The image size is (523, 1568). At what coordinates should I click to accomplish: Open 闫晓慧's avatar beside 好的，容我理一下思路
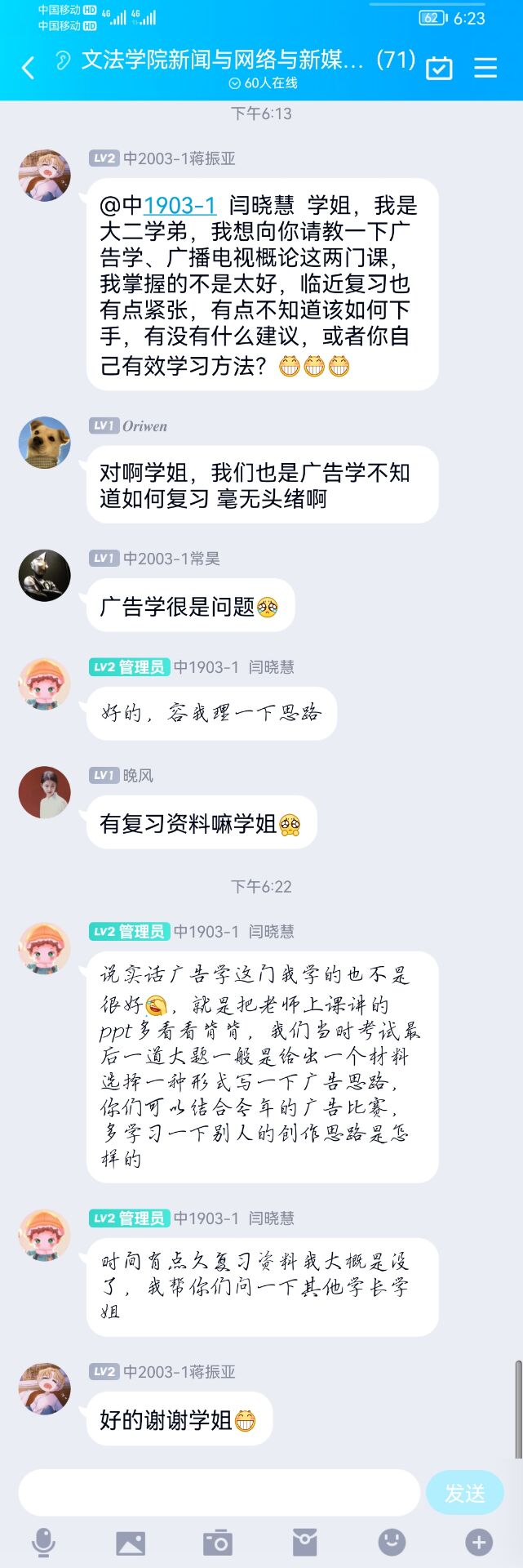click(x=44, y=684)
